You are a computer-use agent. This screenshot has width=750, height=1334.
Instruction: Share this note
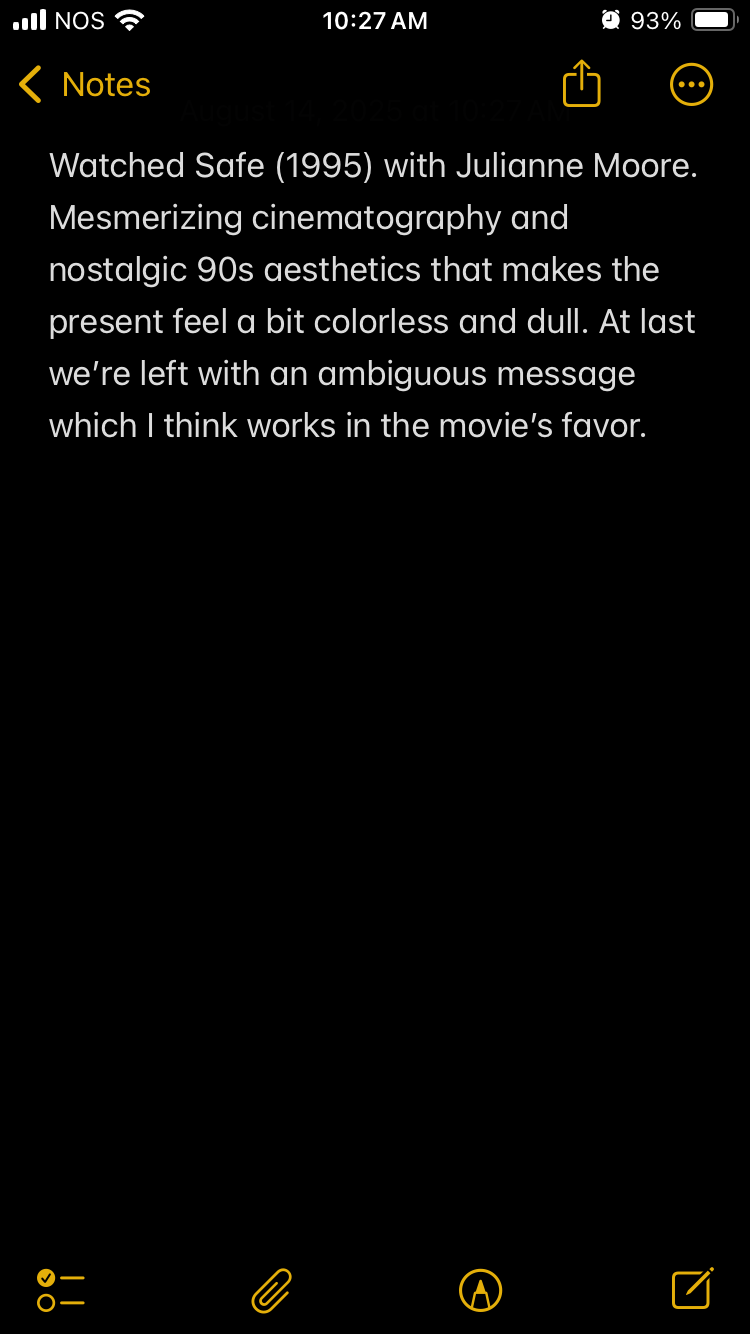tap(581, 84)
